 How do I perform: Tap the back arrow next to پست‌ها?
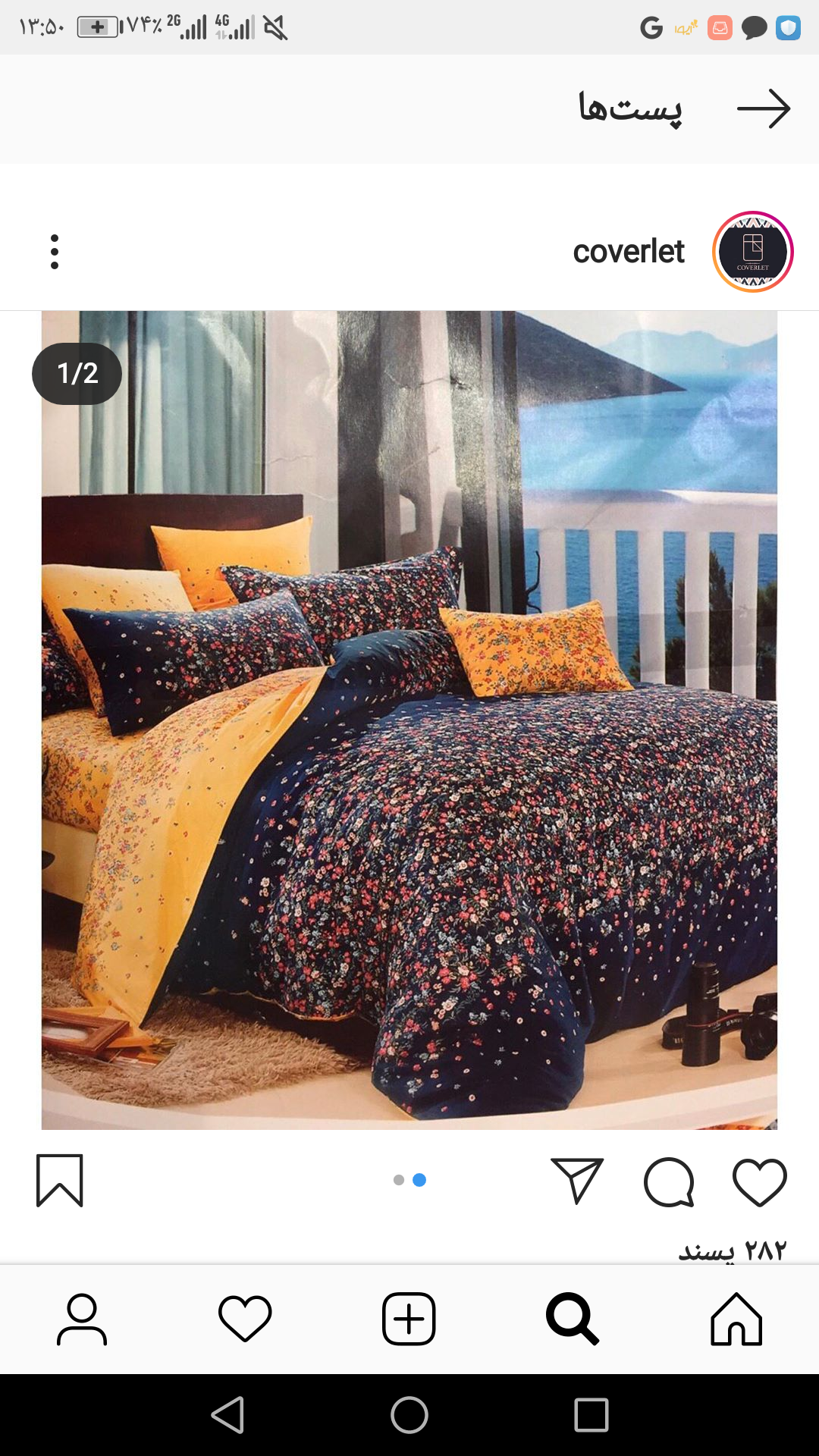point(763,109)
